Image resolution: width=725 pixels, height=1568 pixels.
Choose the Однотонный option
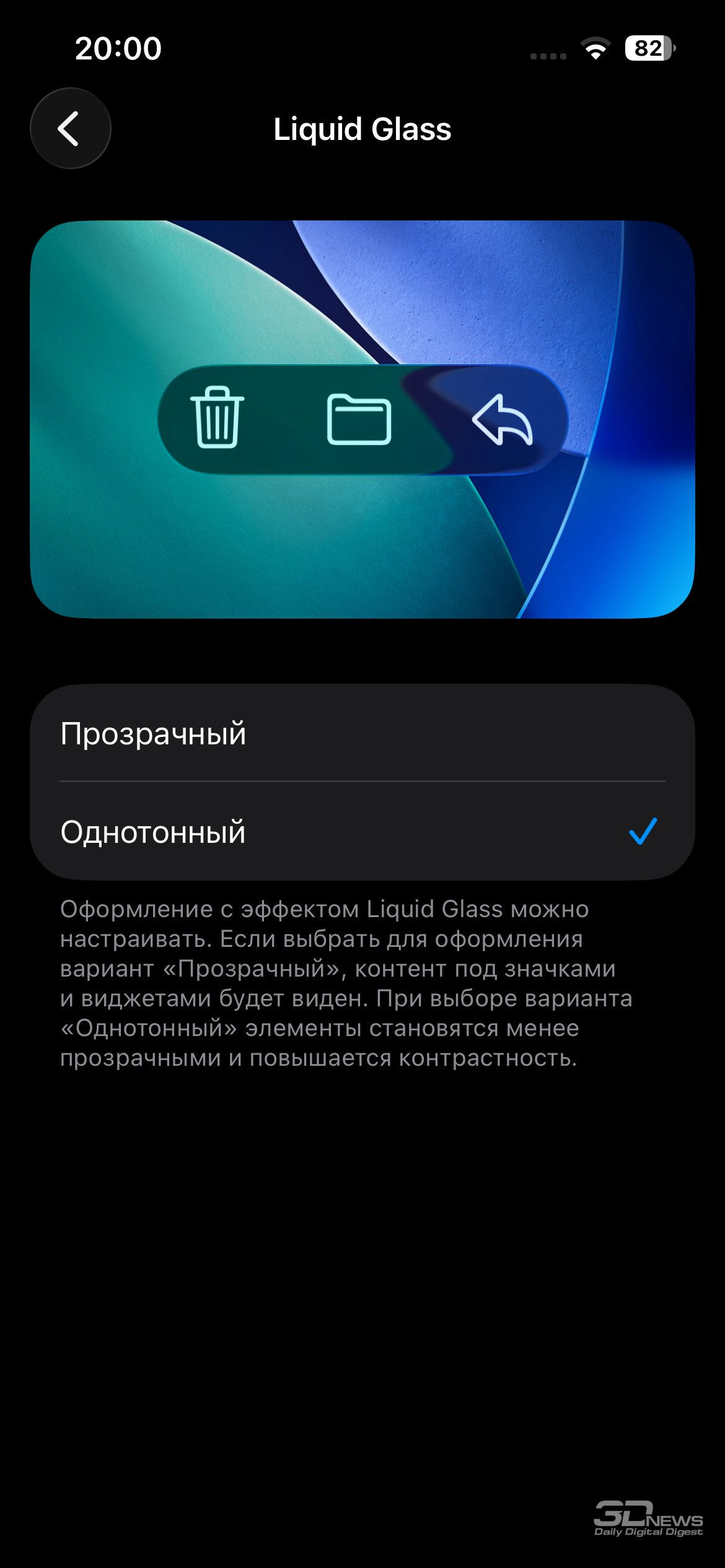(362, 831)
